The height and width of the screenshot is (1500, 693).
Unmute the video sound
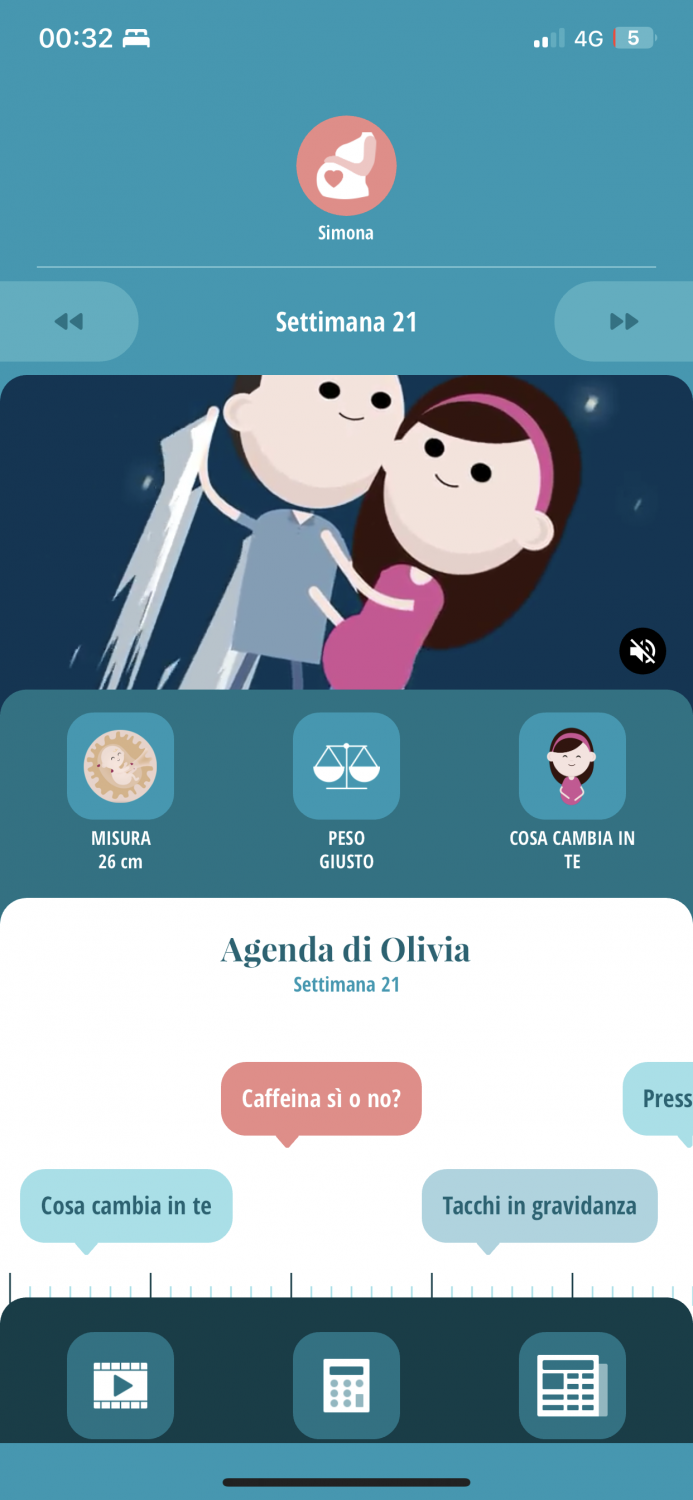642,651
